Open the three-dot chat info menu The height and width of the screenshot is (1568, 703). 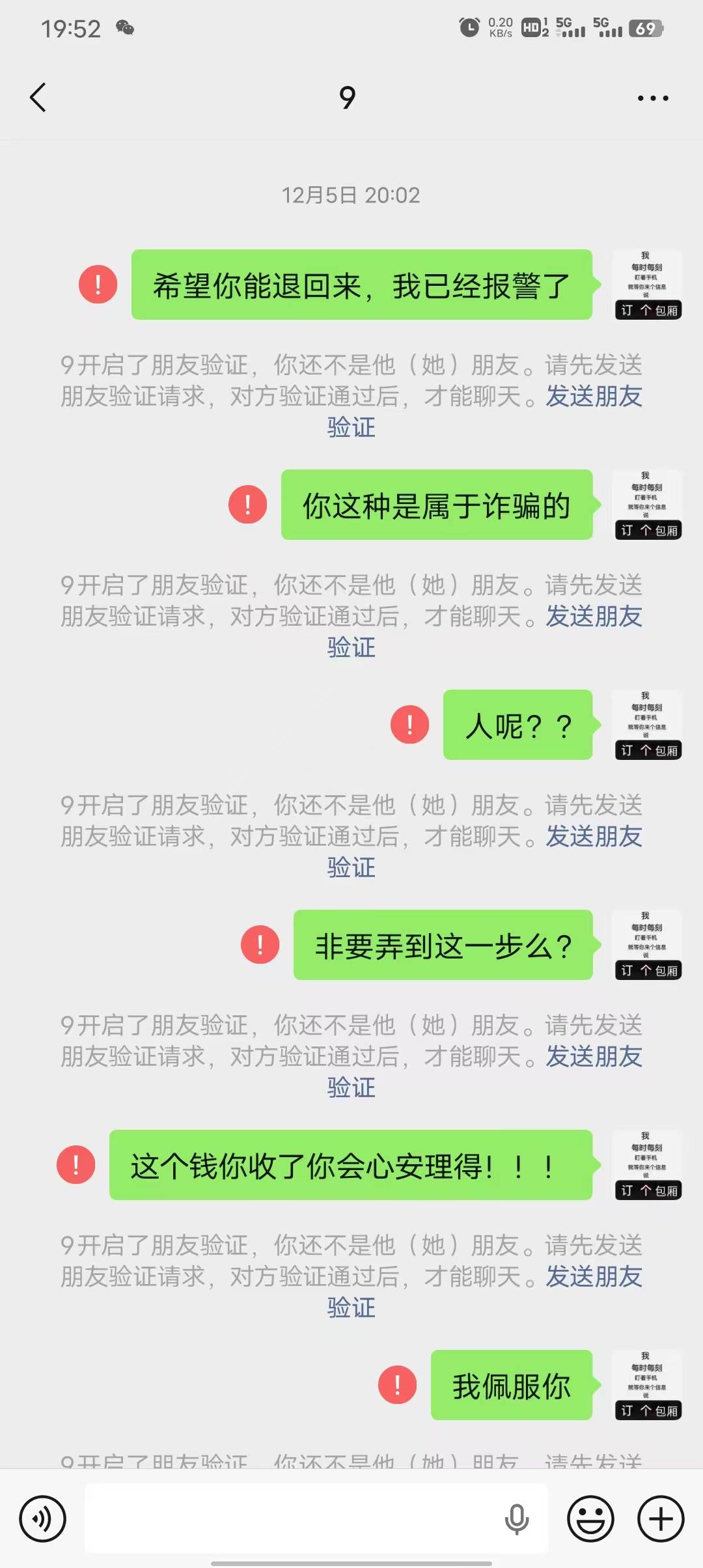tap(652, 98)
